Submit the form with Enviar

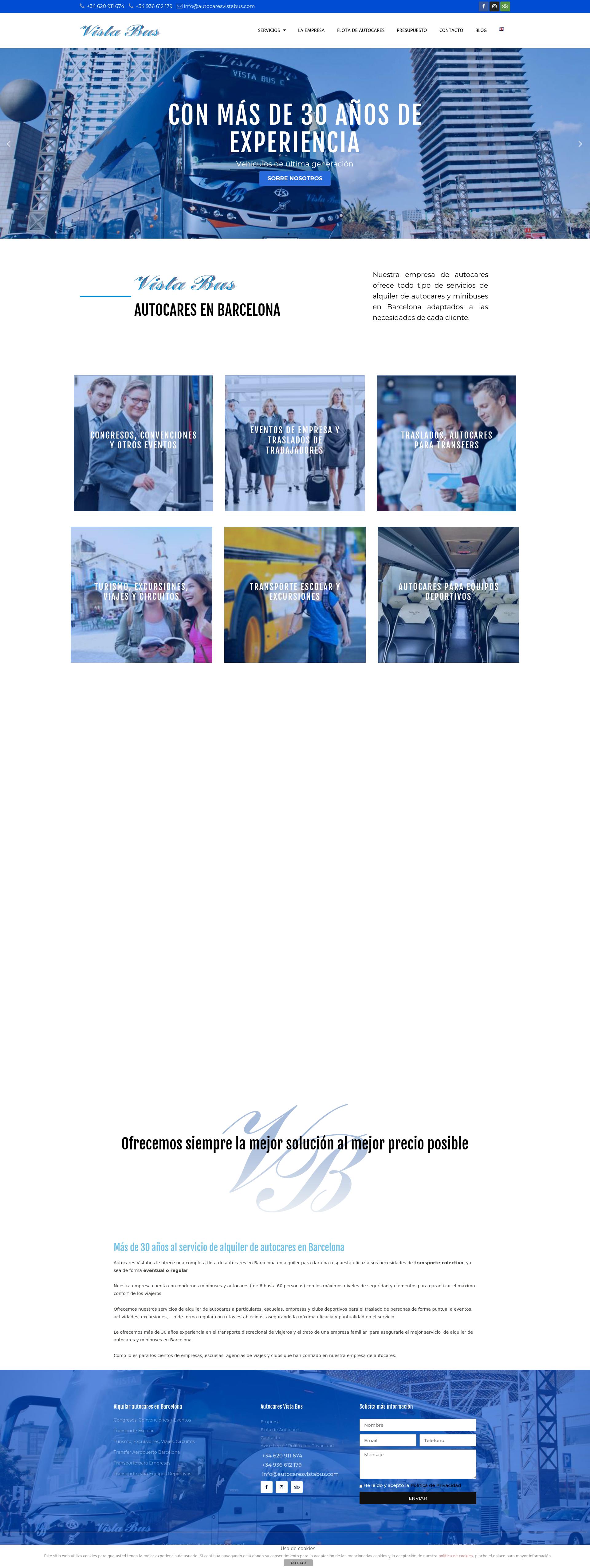point(417,1498)
